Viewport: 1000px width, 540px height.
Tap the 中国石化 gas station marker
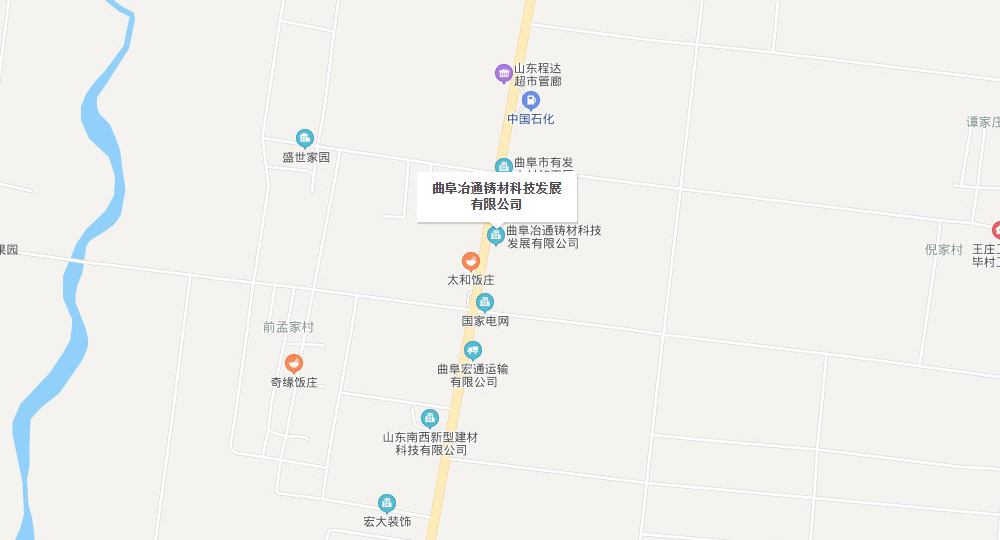(531, 100)
